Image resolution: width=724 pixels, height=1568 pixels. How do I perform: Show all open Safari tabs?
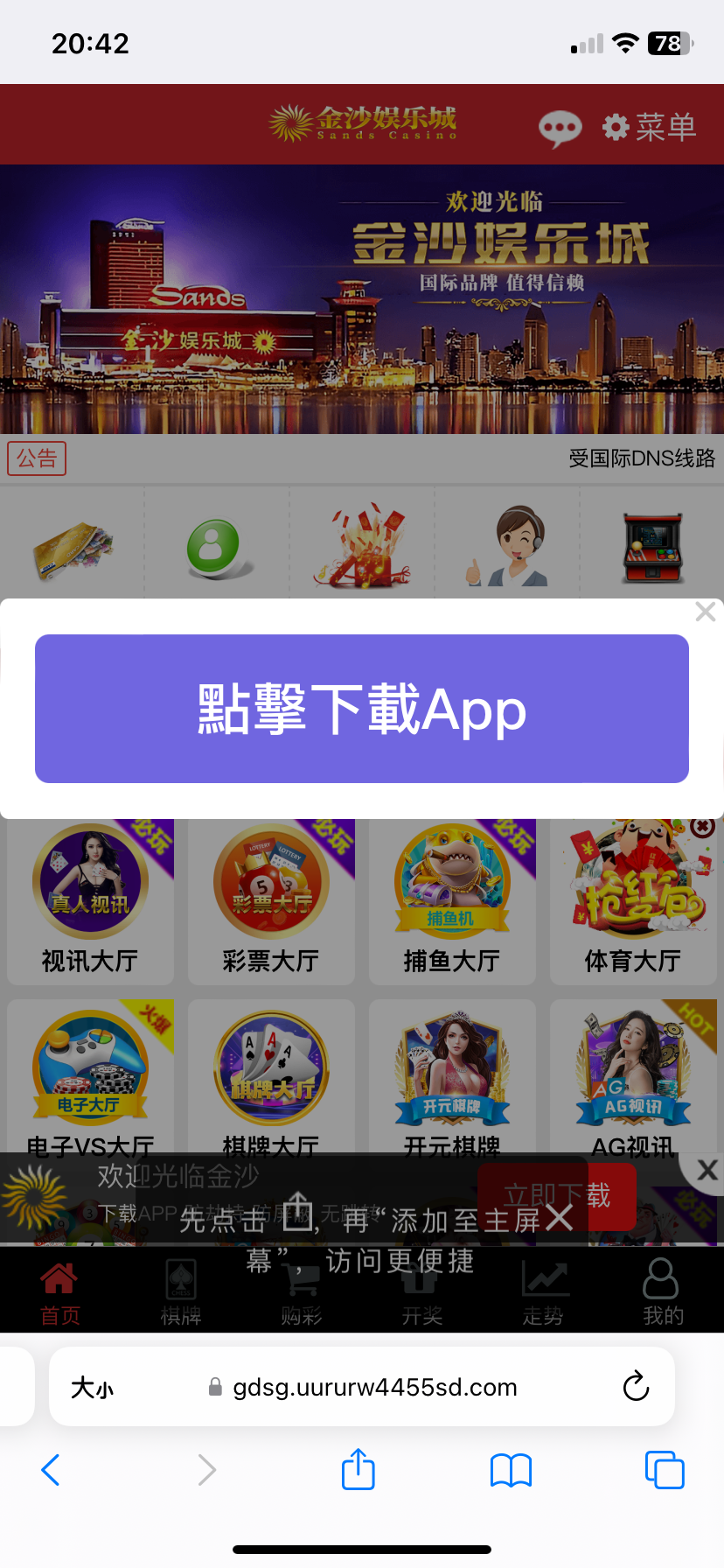tap(665, 1470)
